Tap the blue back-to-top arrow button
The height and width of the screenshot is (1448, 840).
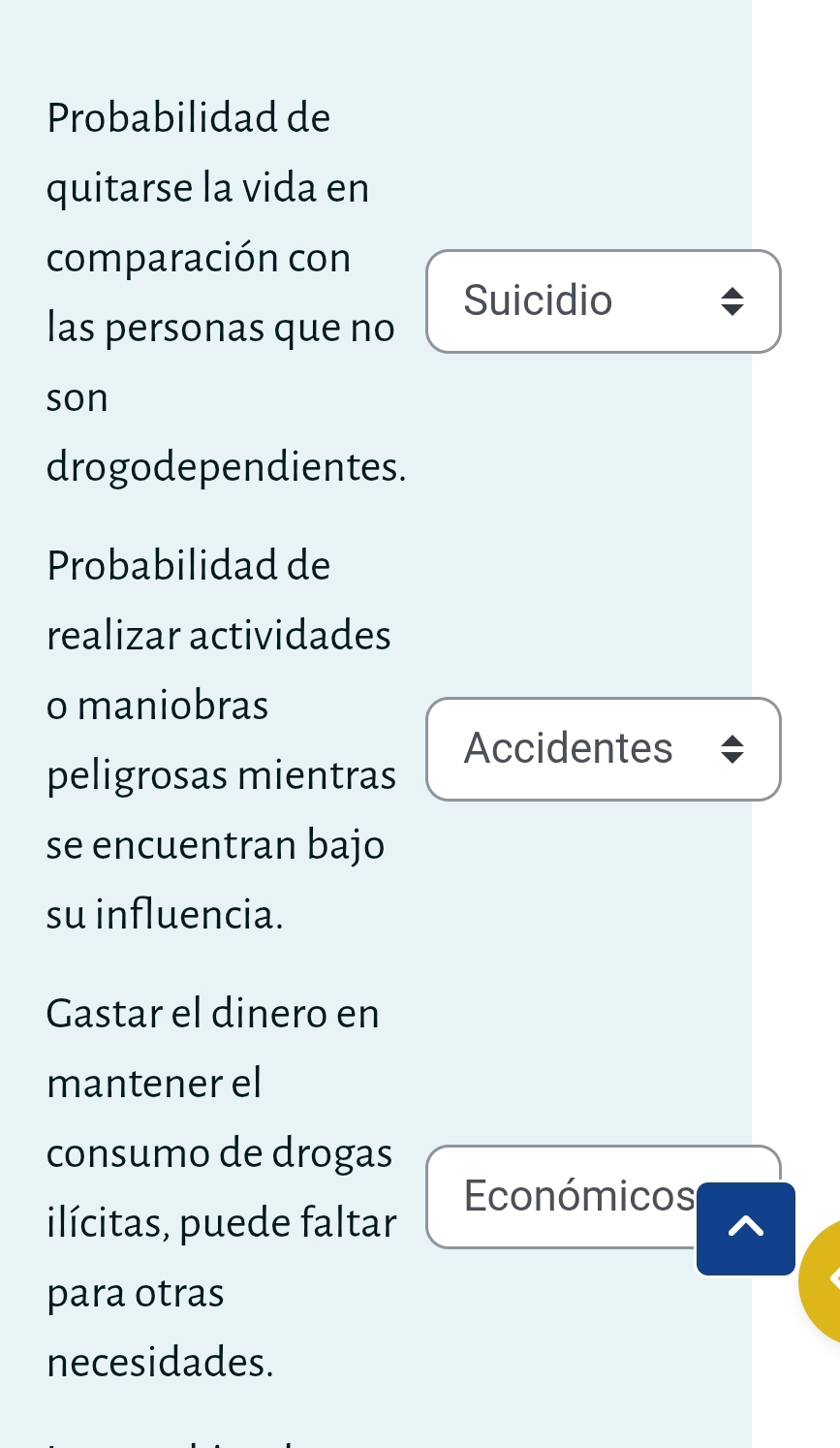[x=745, y=1228]
